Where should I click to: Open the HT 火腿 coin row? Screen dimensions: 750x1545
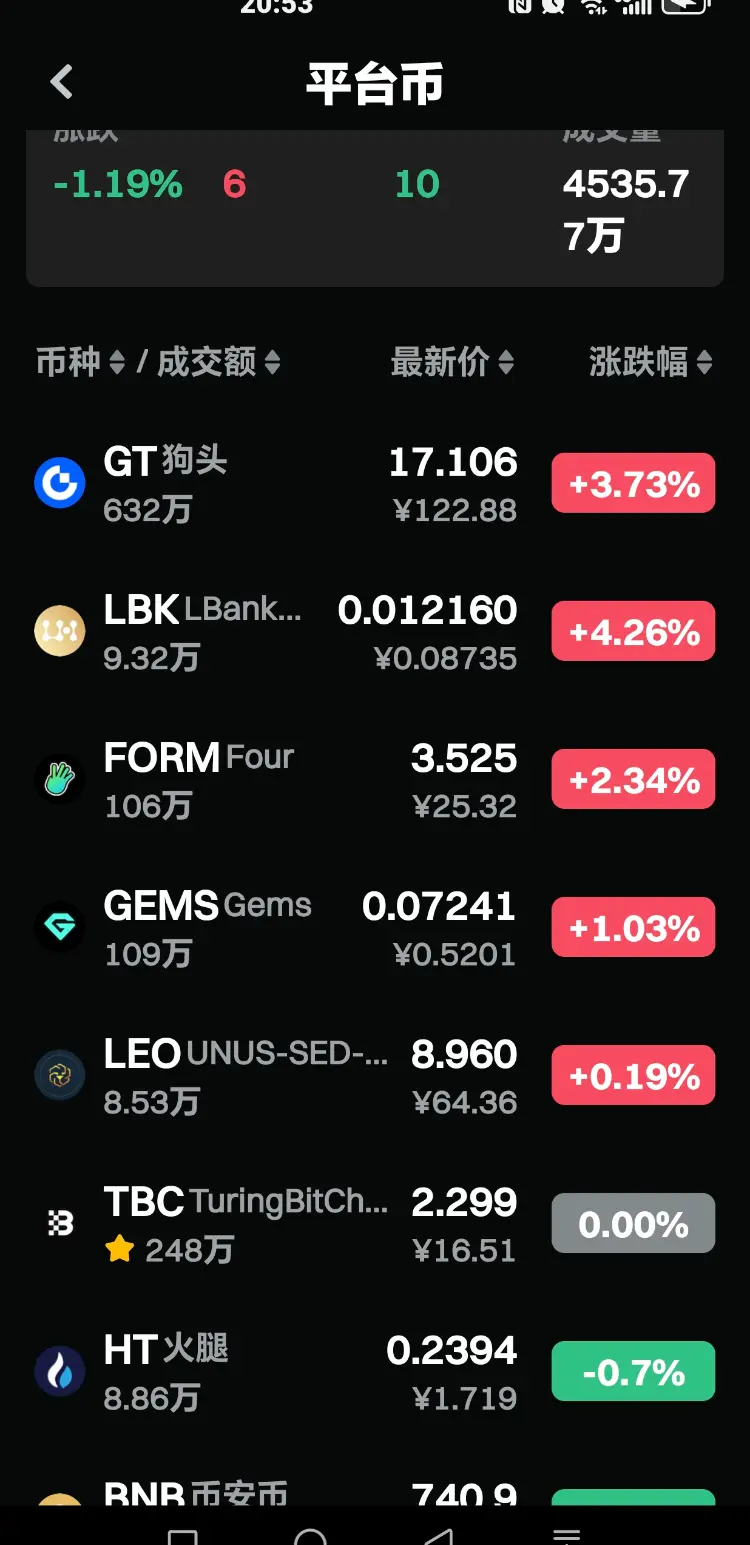(x=375, y=1372)
